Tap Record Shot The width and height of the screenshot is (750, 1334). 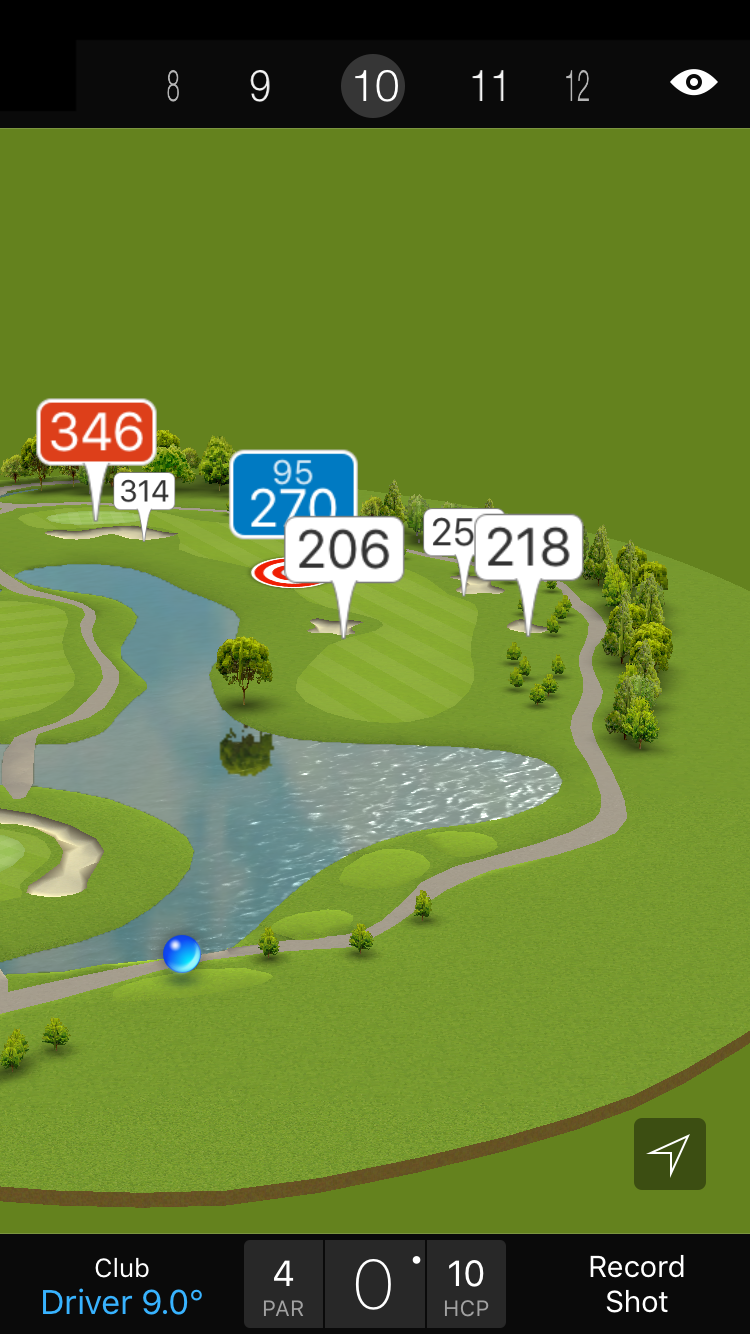pyautogui.click(x=636, y=1284)
